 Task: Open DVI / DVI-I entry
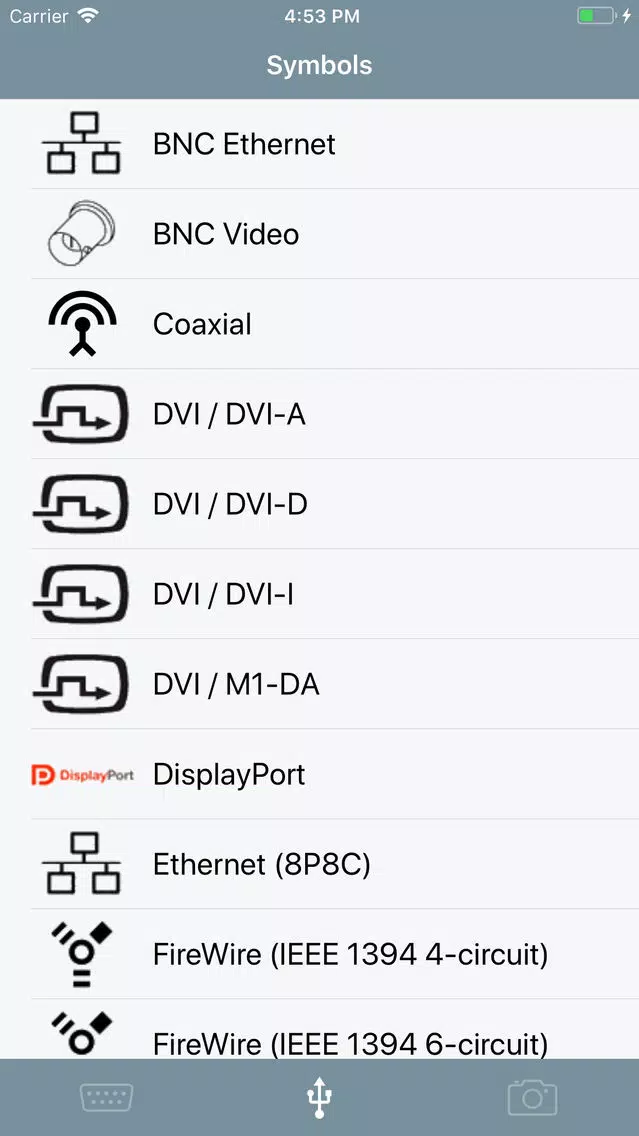click(x=320, y=593)
